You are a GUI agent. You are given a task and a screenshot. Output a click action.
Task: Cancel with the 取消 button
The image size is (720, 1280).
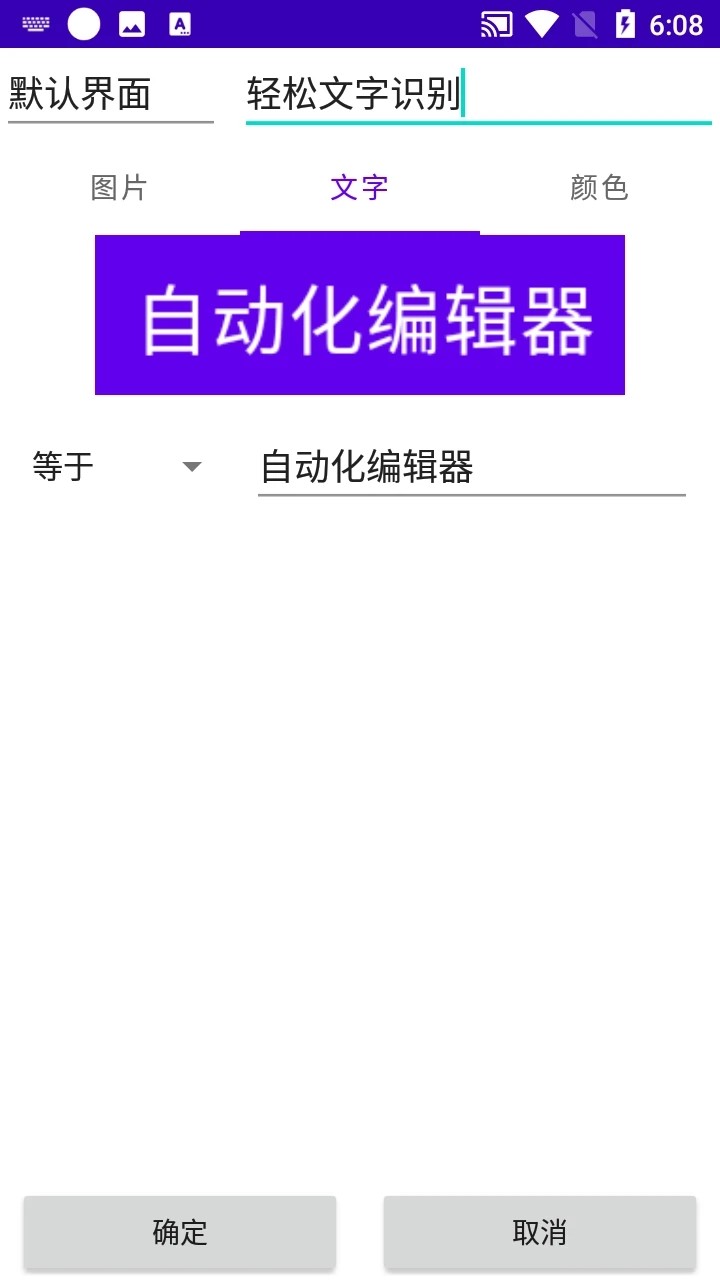(x=540, y=1232)
